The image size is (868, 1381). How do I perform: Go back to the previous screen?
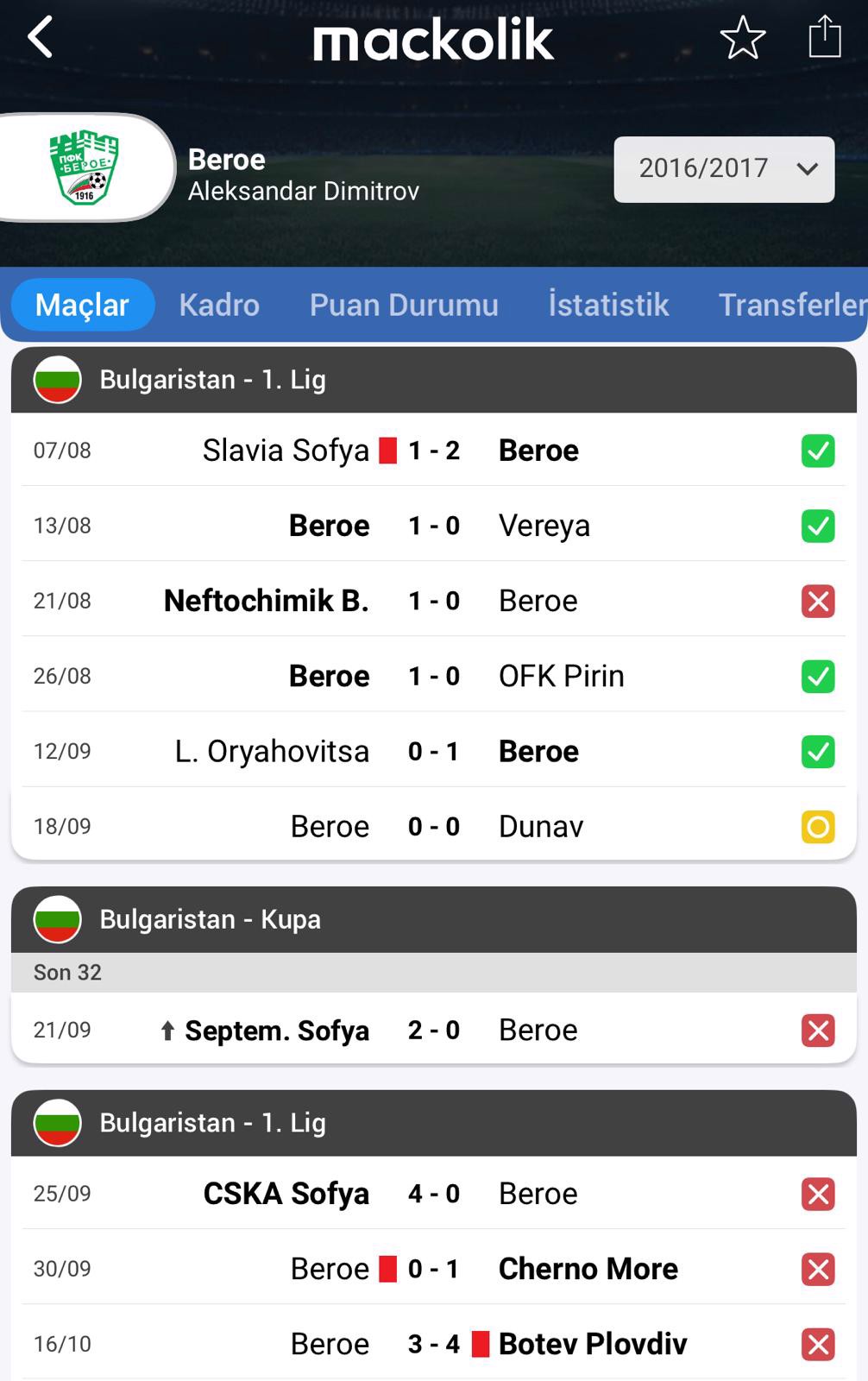tap(41, 38)
